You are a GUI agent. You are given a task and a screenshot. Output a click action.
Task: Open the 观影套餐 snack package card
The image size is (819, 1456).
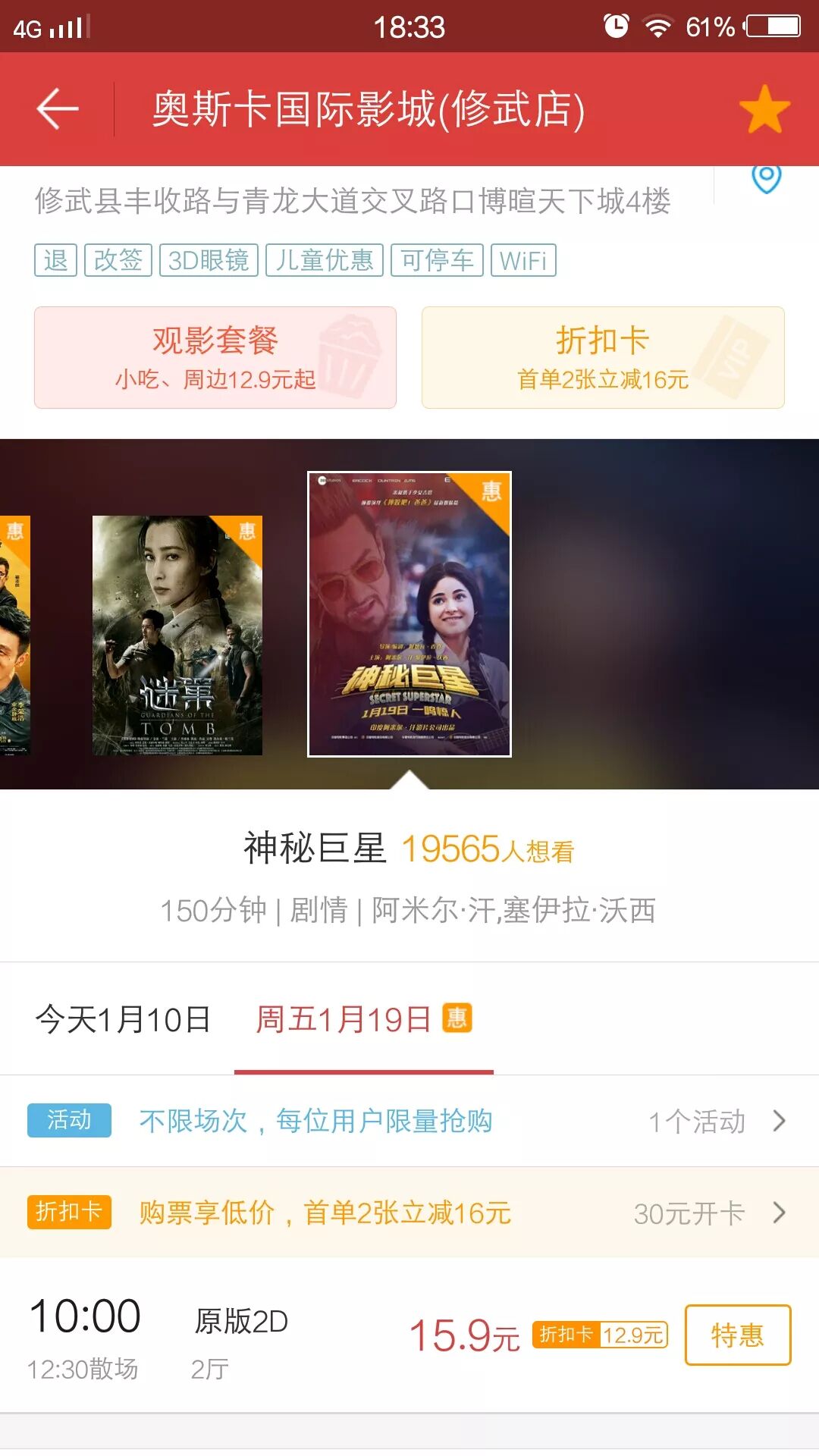tap(215, 357)
